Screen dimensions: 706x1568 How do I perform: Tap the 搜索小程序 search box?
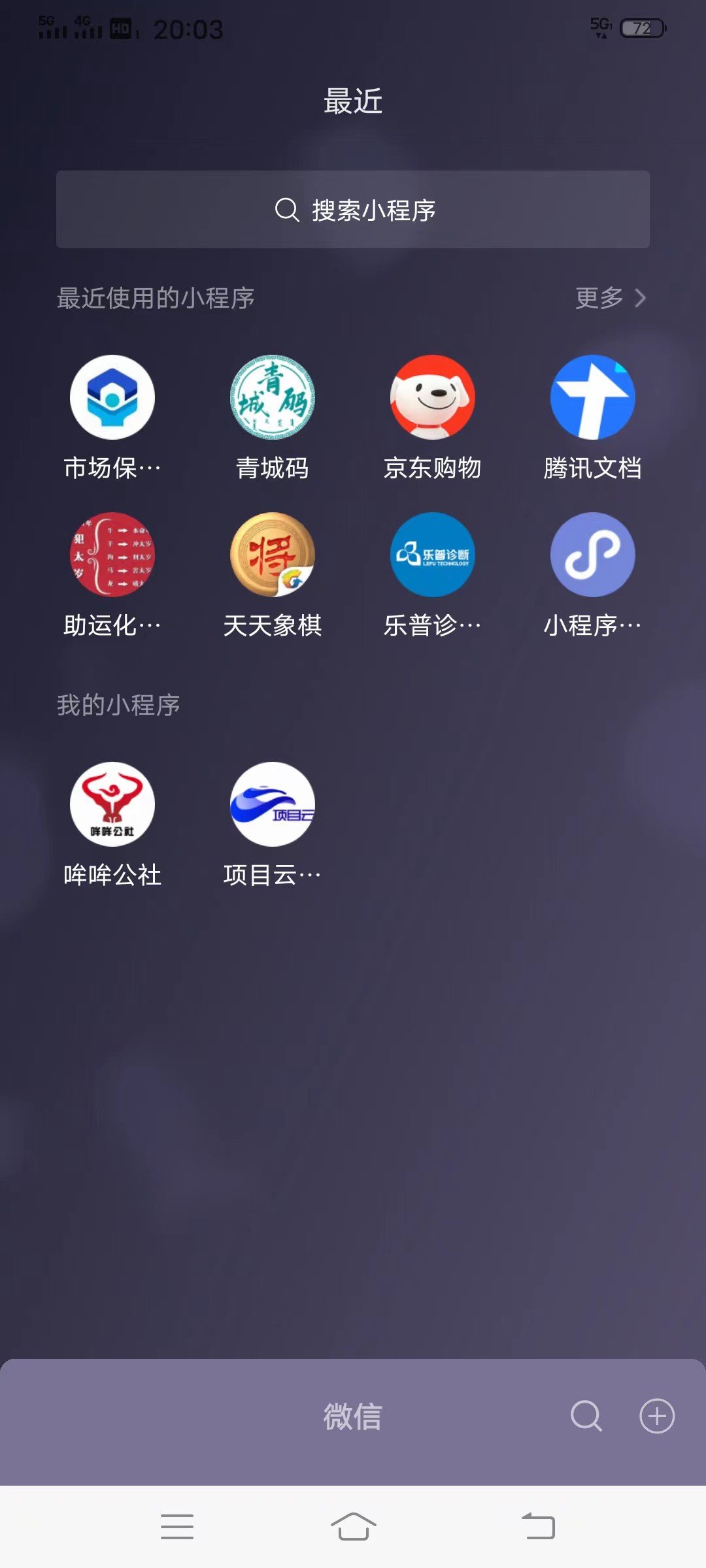(353, 210)
